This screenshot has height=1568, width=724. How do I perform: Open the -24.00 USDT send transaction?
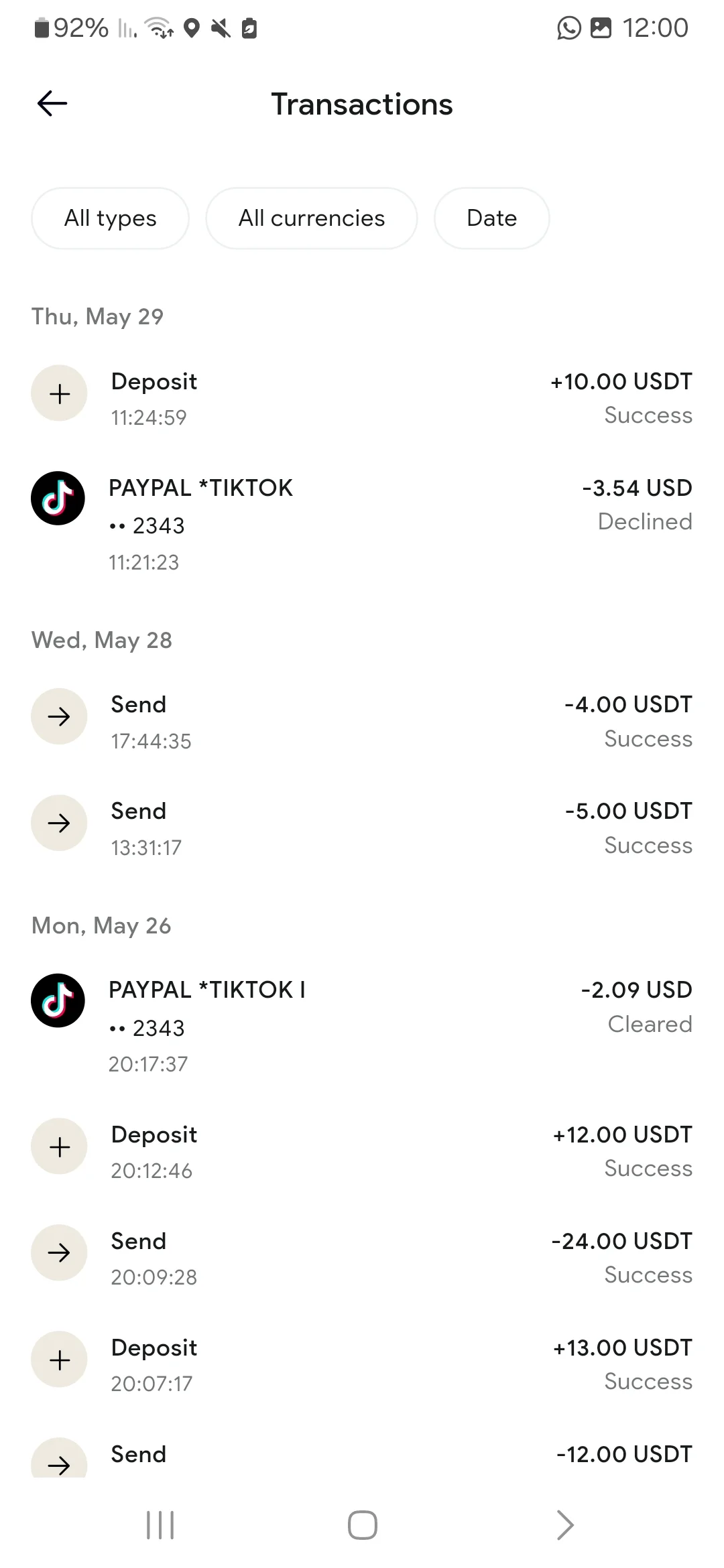[x=362, y=1257]
